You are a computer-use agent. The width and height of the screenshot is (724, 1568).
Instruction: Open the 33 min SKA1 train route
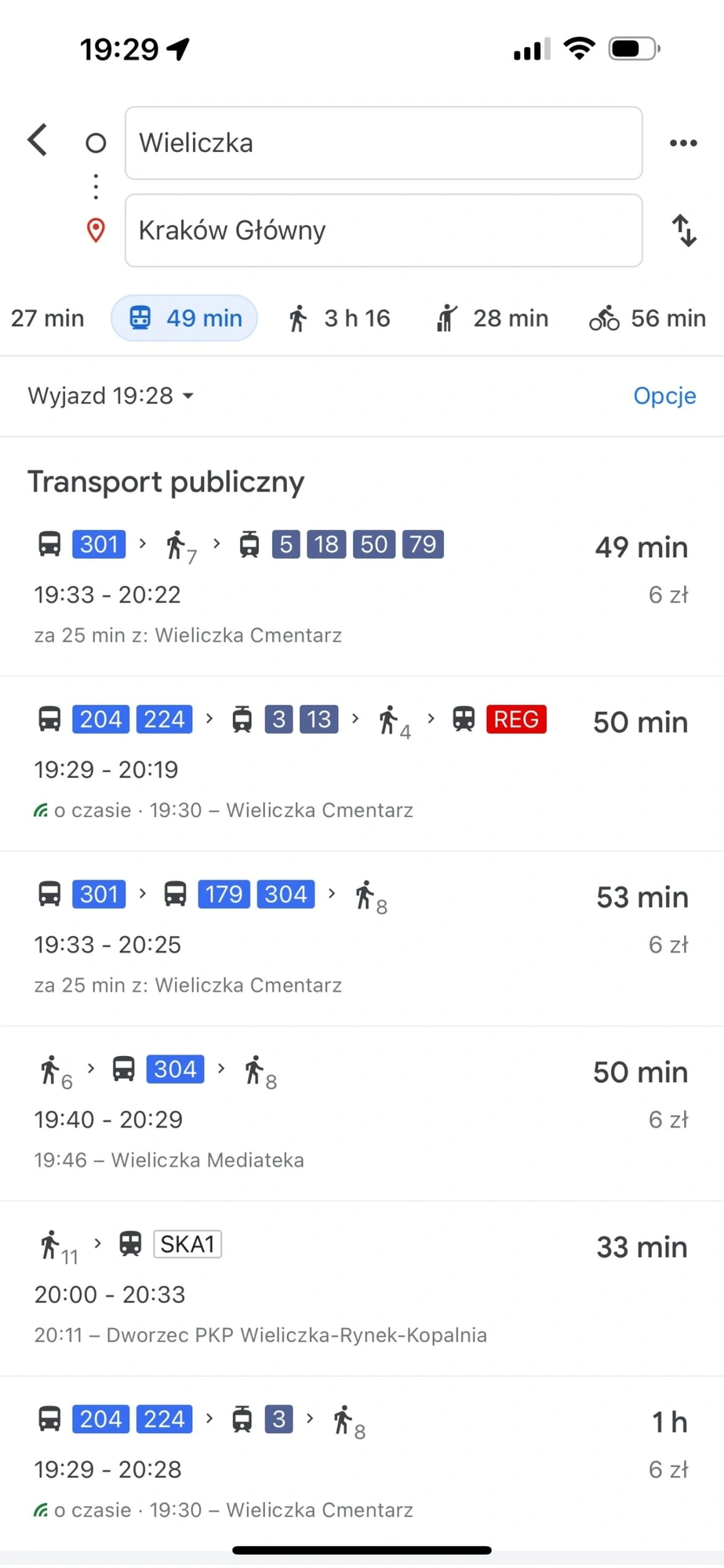362,1289
